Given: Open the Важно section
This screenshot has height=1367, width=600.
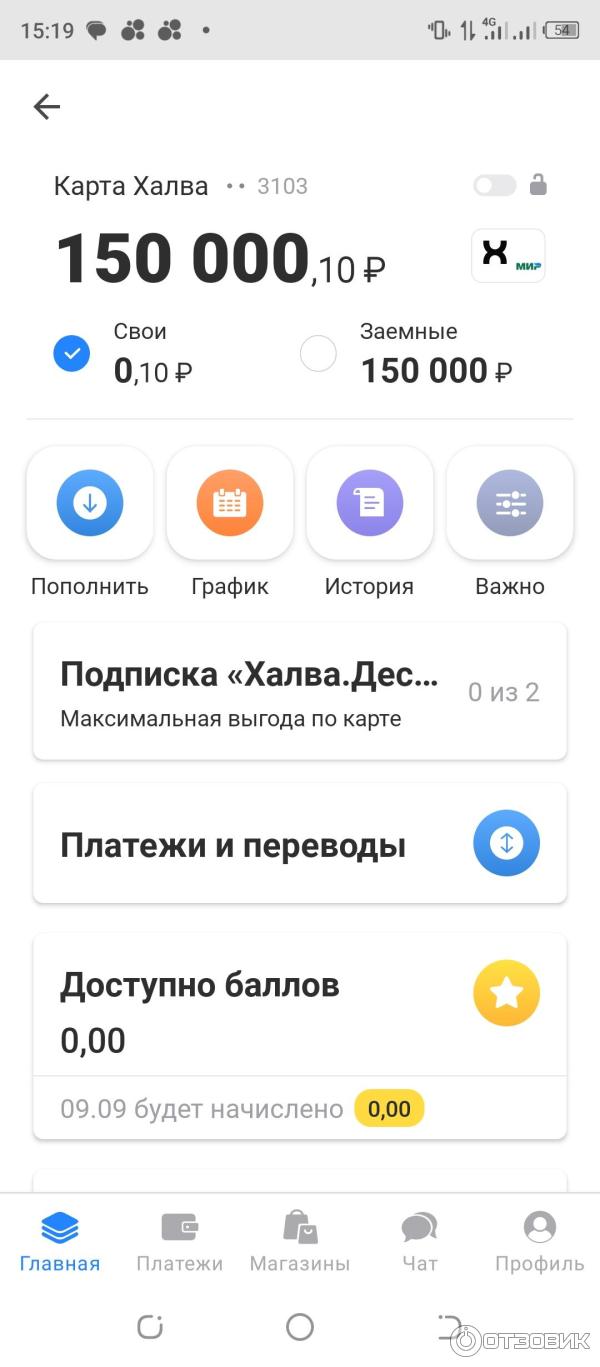Looking at the screenshot, I should (x=510, y=503).
